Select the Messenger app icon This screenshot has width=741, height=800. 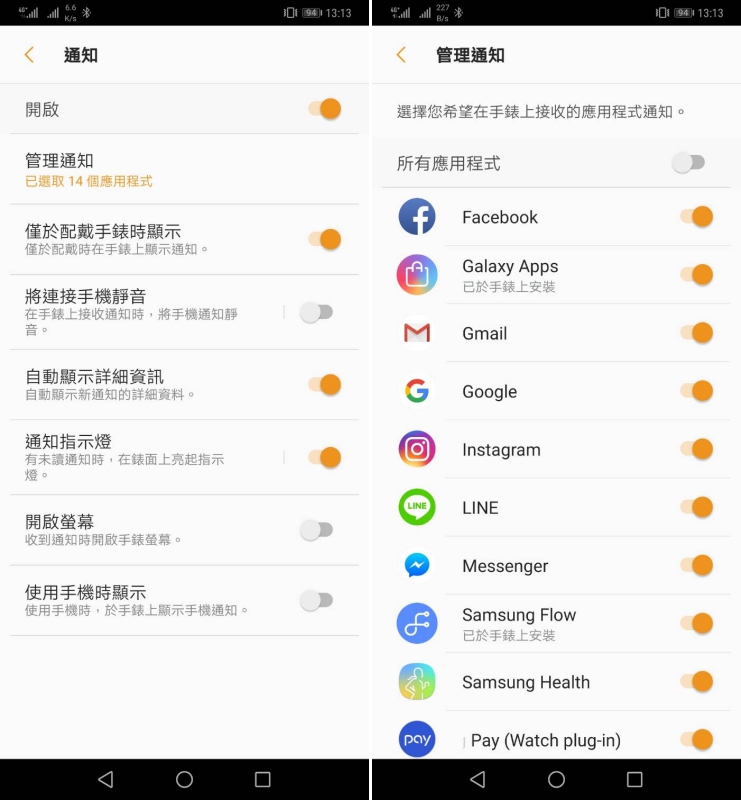(x=416, y=565)
